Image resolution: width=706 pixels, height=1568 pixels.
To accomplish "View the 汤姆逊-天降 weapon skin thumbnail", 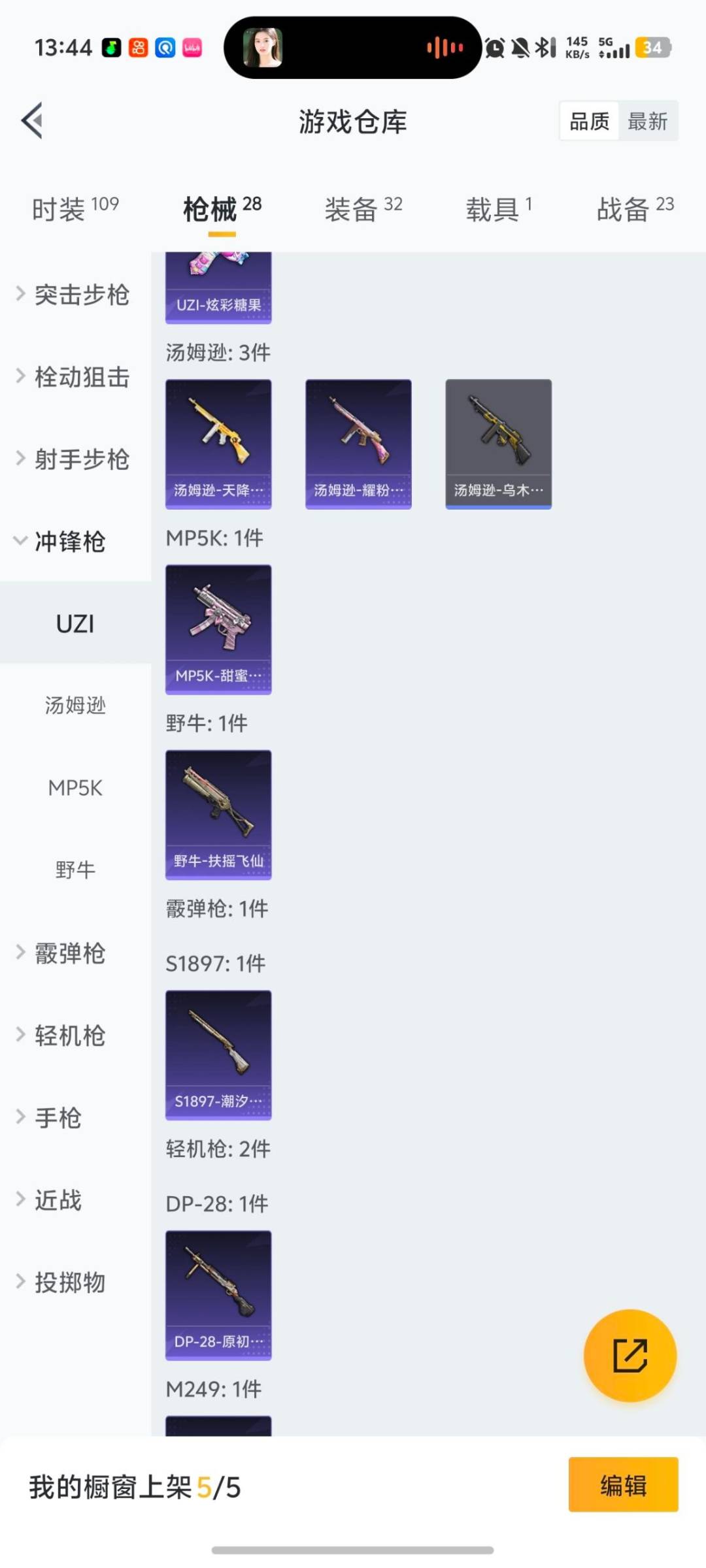I will pyautogui.click(x=218, y=441).
